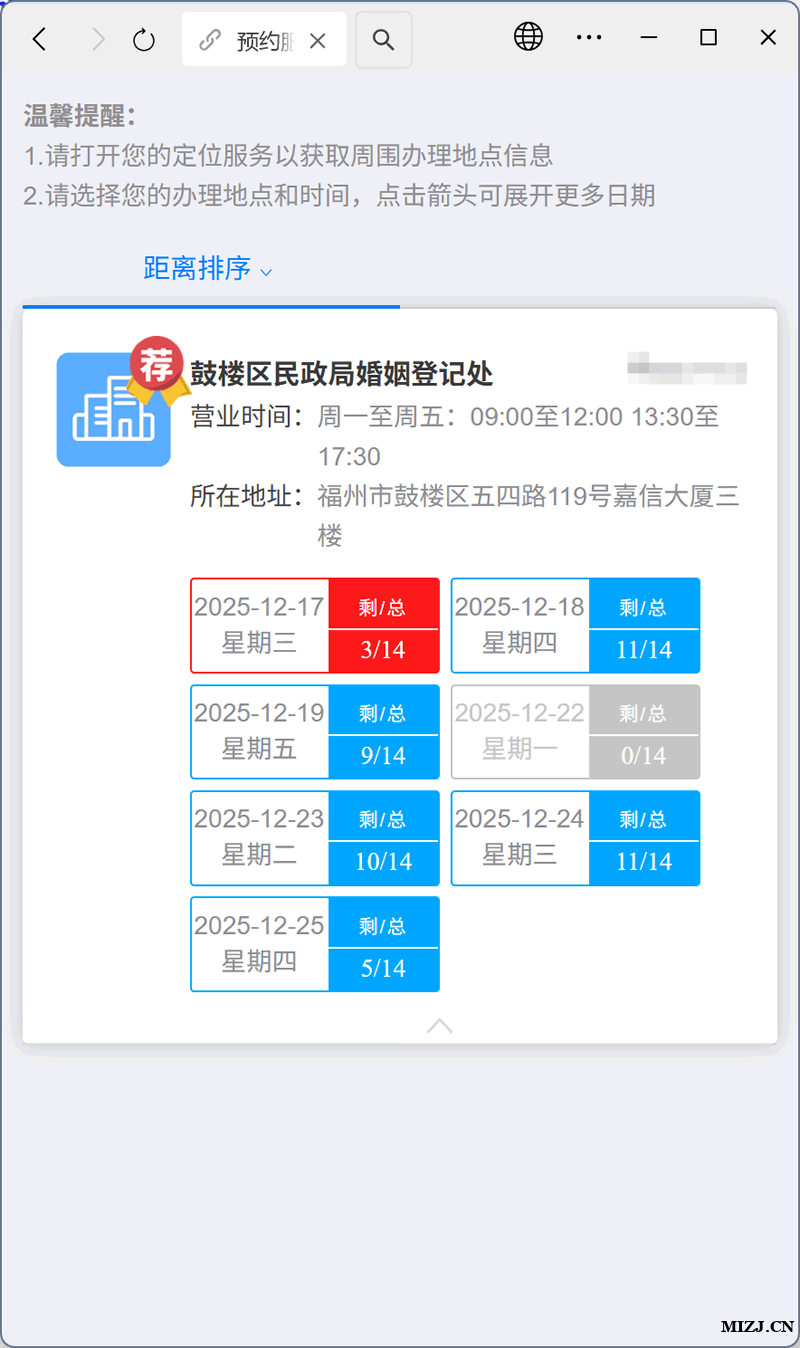Viewport: 800px width, 1348px height.
Task: Collapse the date list with the up arrow
Action: [x=439, y=1026]
